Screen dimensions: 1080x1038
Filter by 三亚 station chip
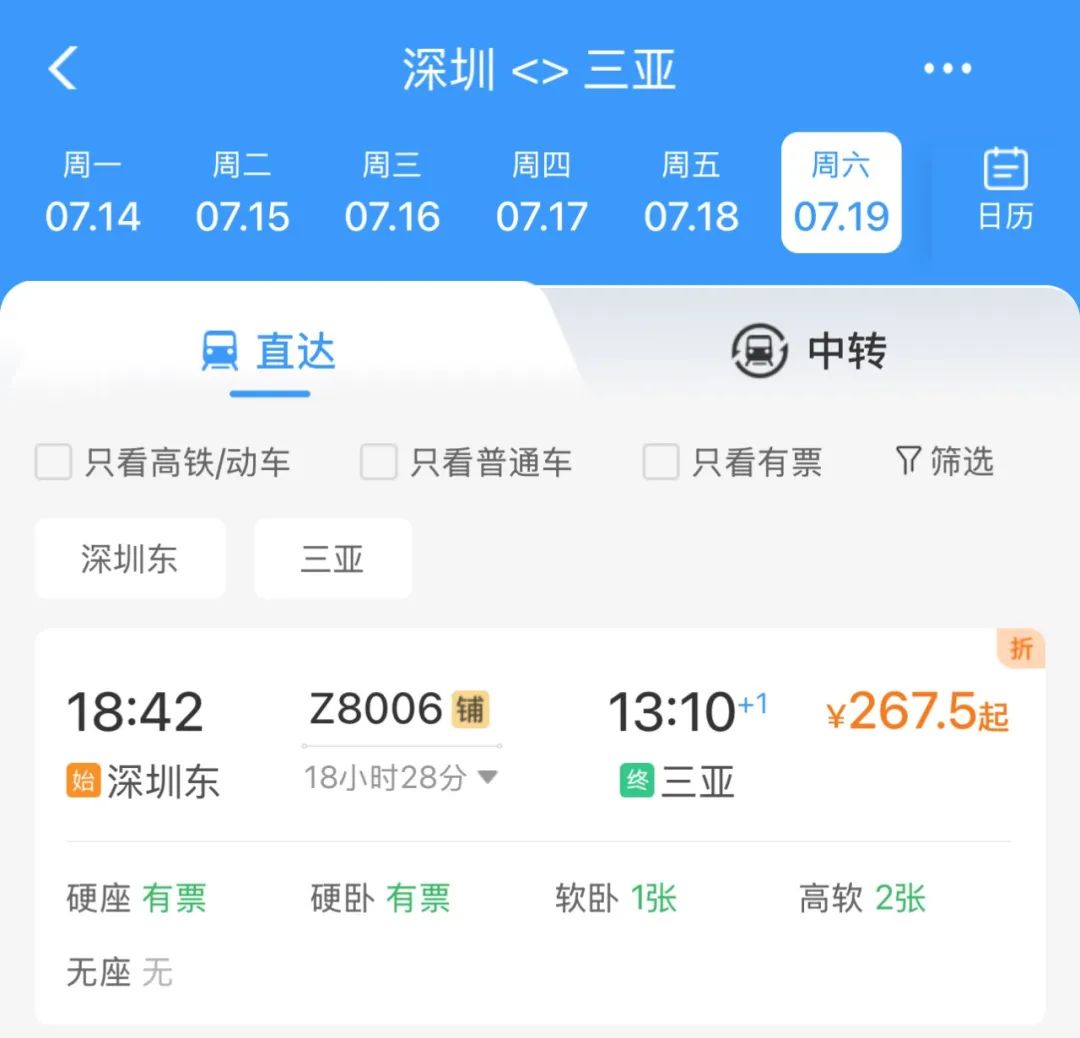pos(333,559)
